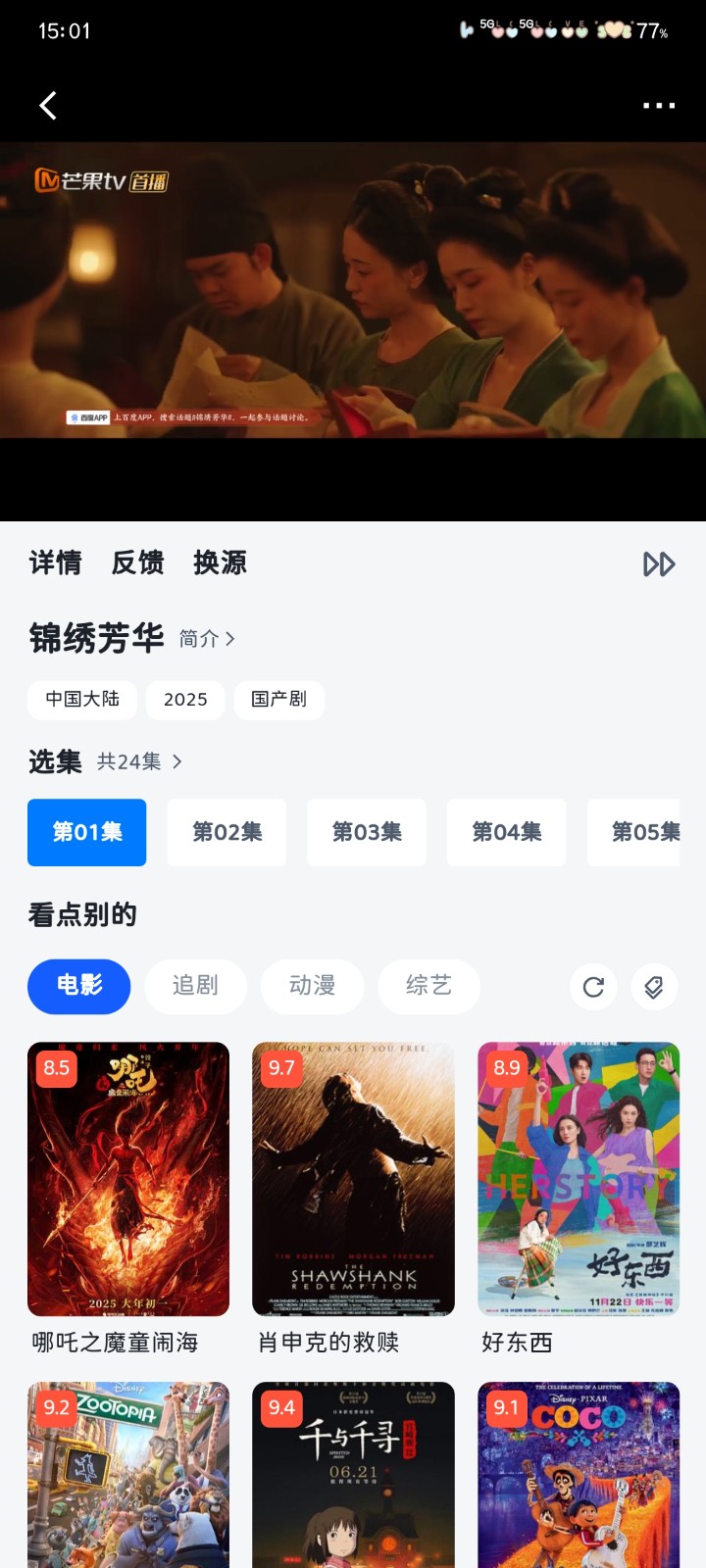Screen dimensions: 706x1568
Task: Switch to the 反馈 tab
Action: pyautogui.click(x=137, y=563)
